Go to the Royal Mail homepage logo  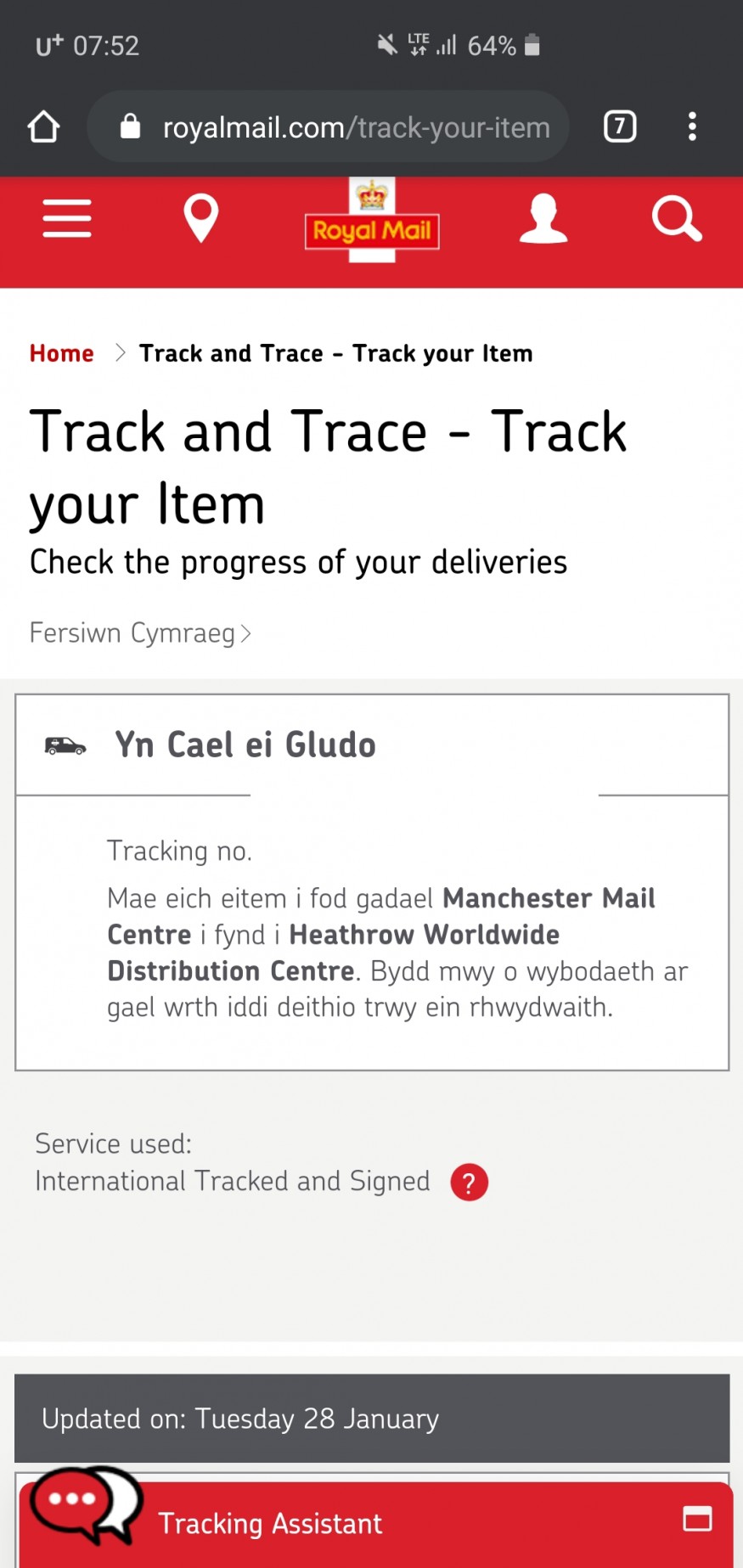pyautogui.click(x=372, y=221)
